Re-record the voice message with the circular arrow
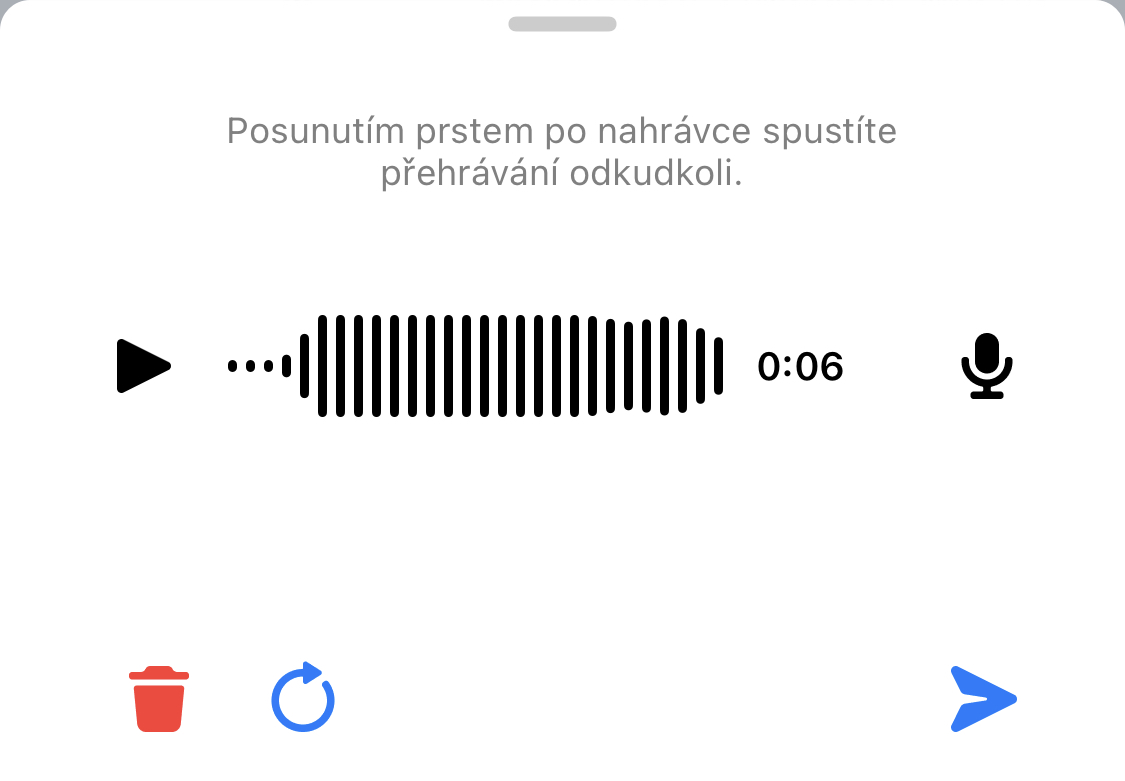This screenshot has width=1125, height=781. coord(303,699)
